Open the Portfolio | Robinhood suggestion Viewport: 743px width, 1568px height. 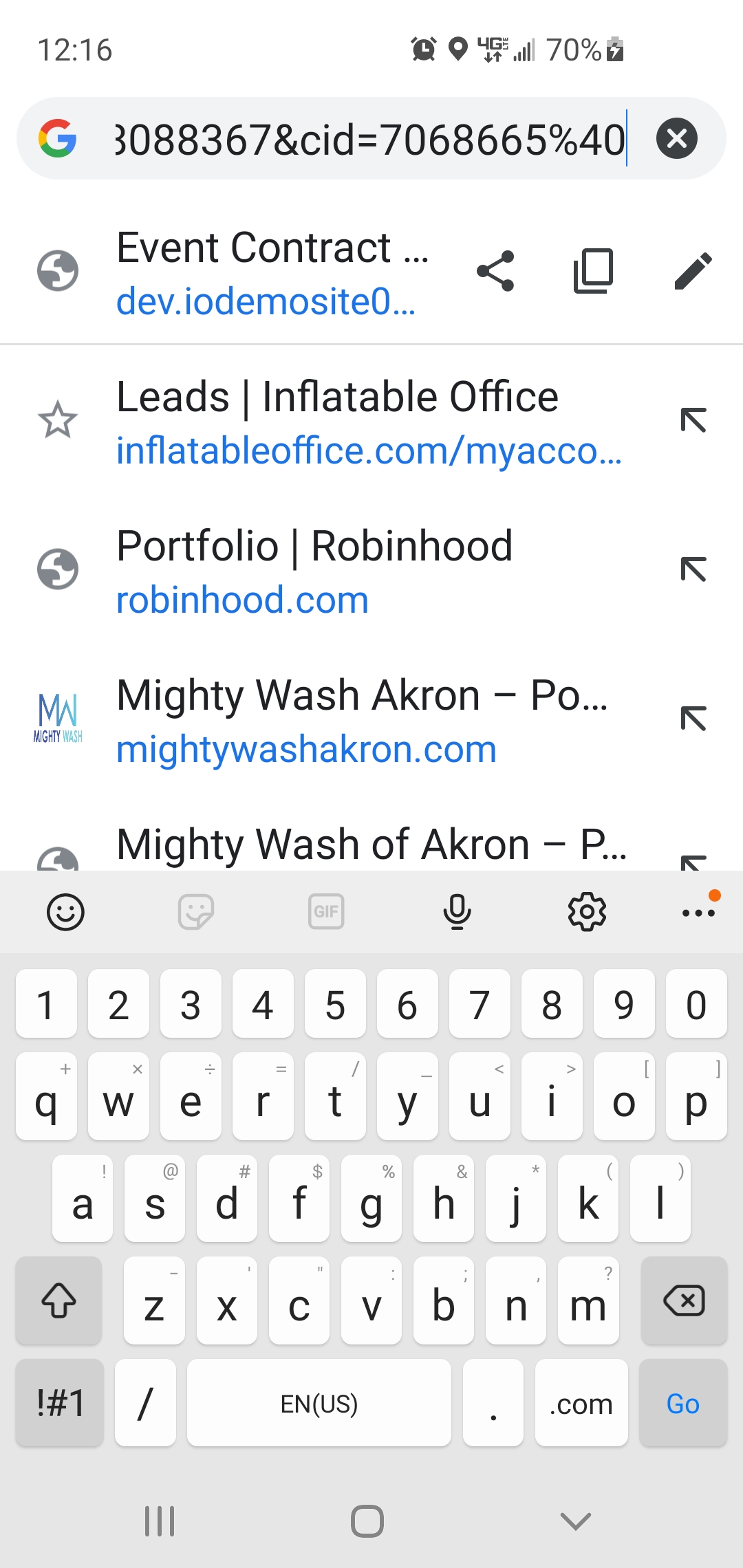pyautogui.click(x=314, y=571)
